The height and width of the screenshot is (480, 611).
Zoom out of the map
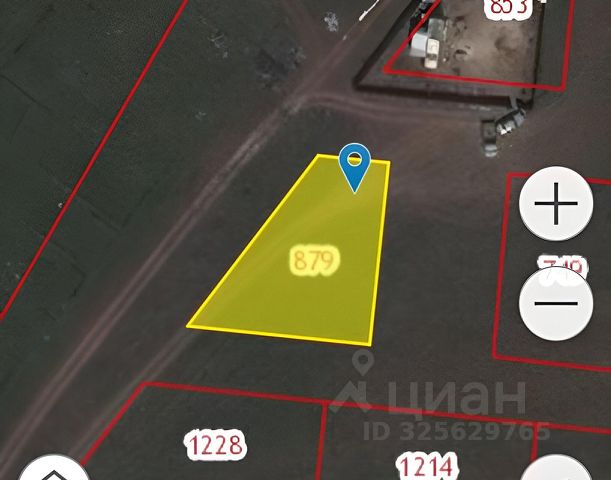pos(557,303)
